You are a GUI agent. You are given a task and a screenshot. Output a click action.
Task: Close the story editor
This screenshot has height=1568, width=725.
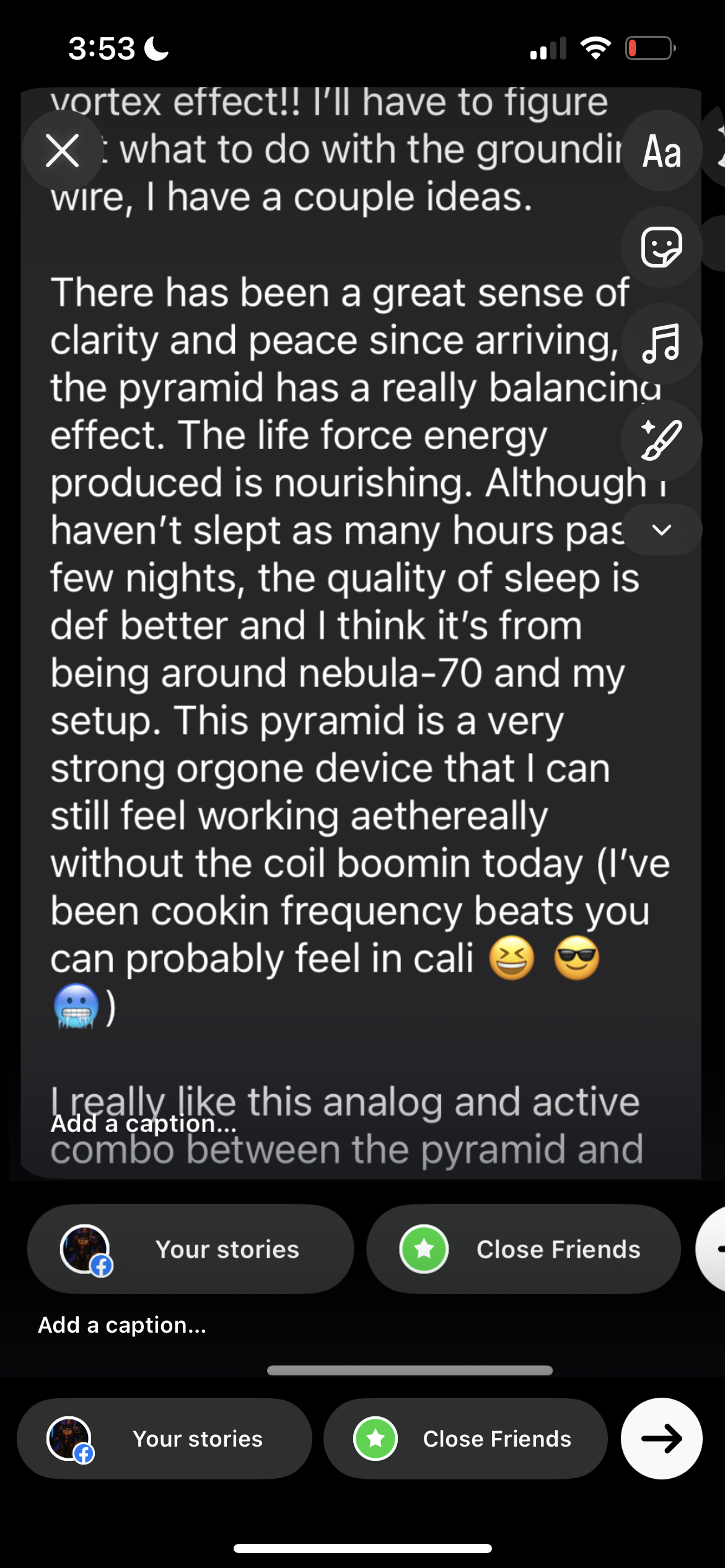[x=62, y=150]
